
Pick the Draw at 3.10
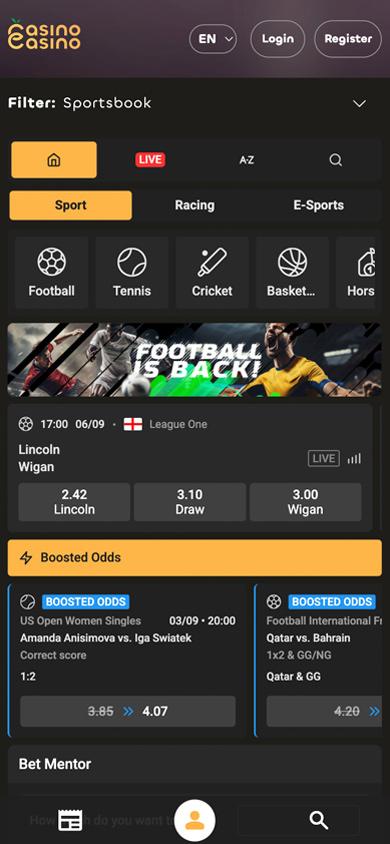point(190,502)
